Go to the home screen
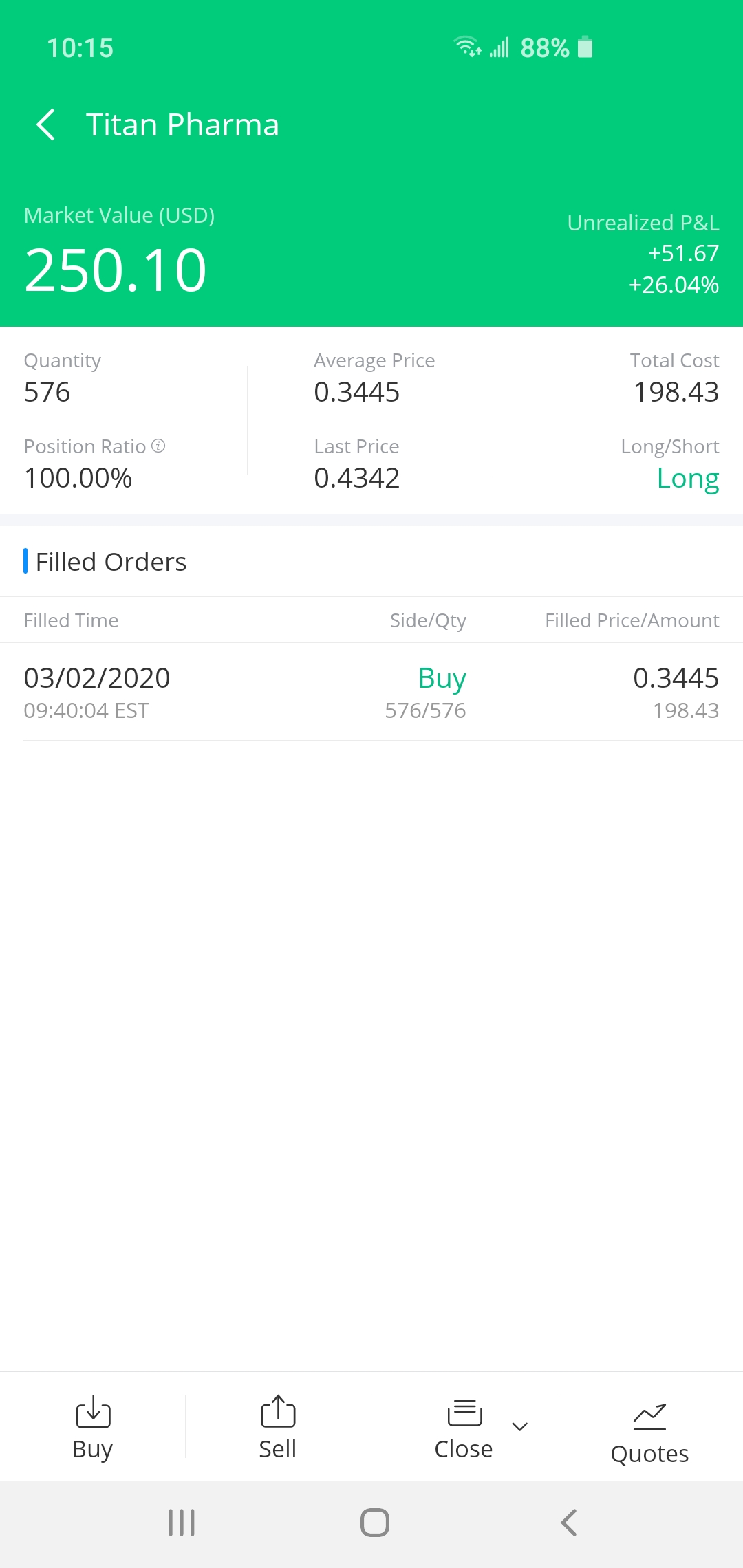This screenshot has height=1568, width=743. [375, 1523]
